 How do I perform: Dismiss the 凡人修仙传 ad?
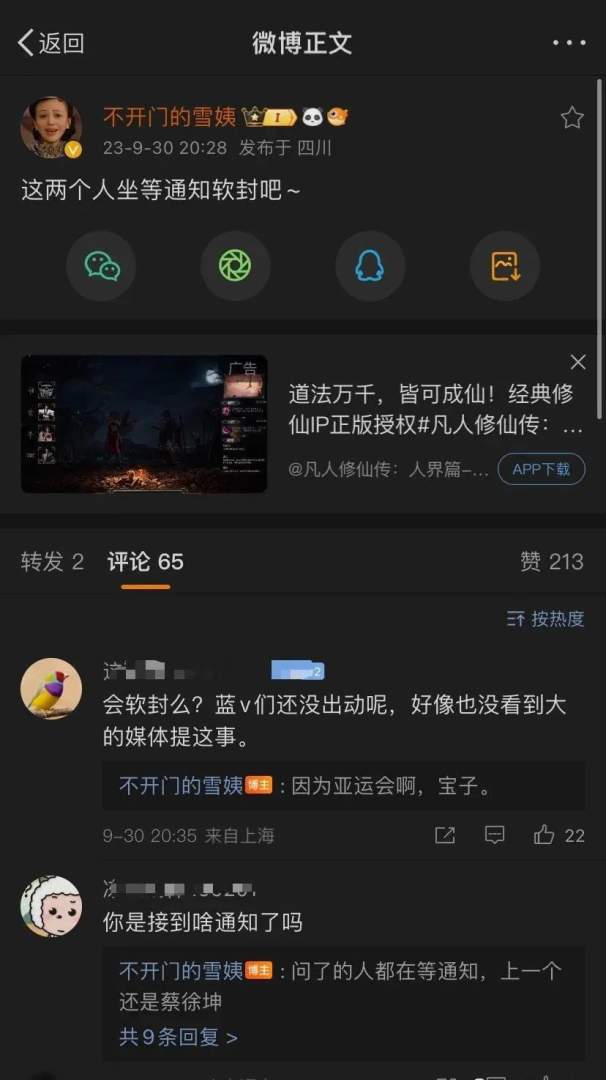click(x=578, y=362)
